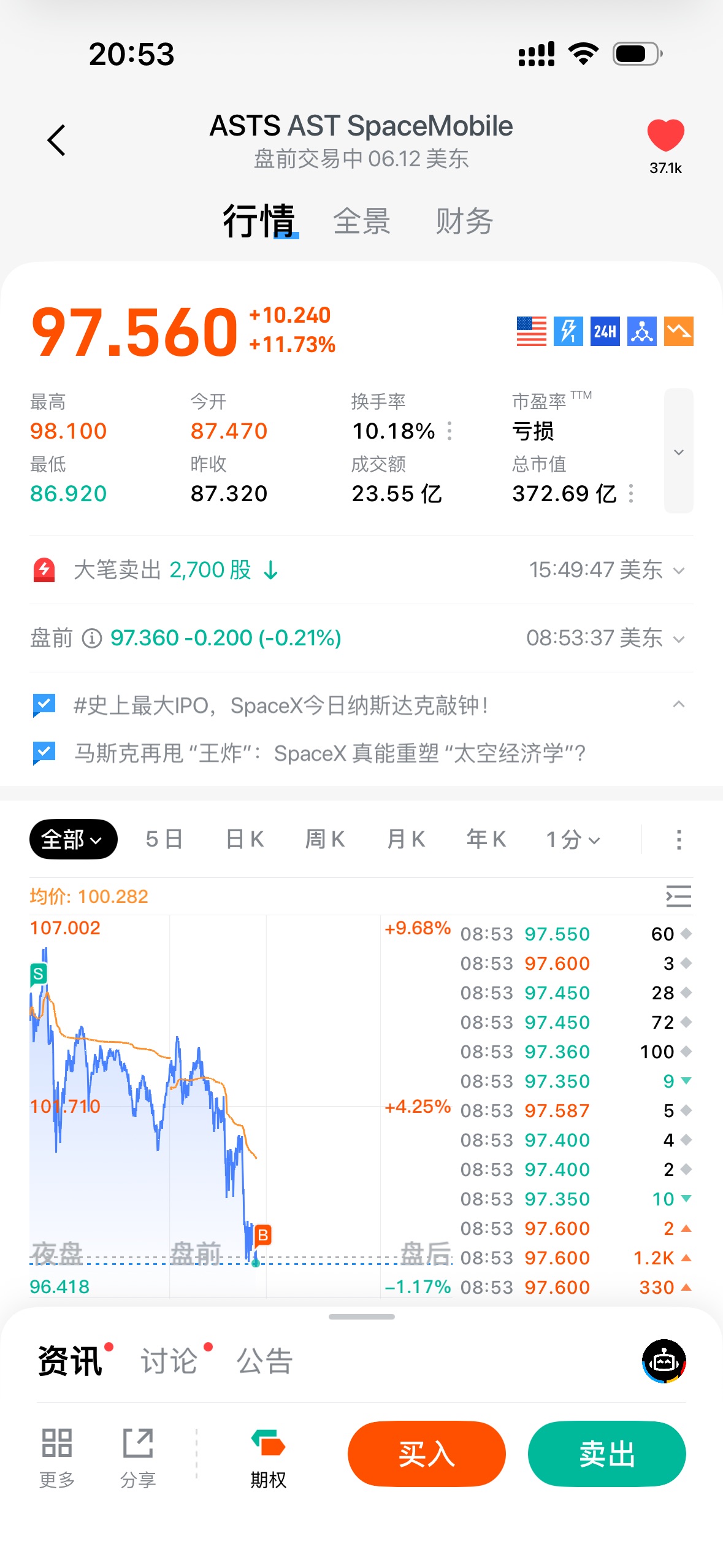
Task: Select the 月K chart
Action: coord(406,839)
